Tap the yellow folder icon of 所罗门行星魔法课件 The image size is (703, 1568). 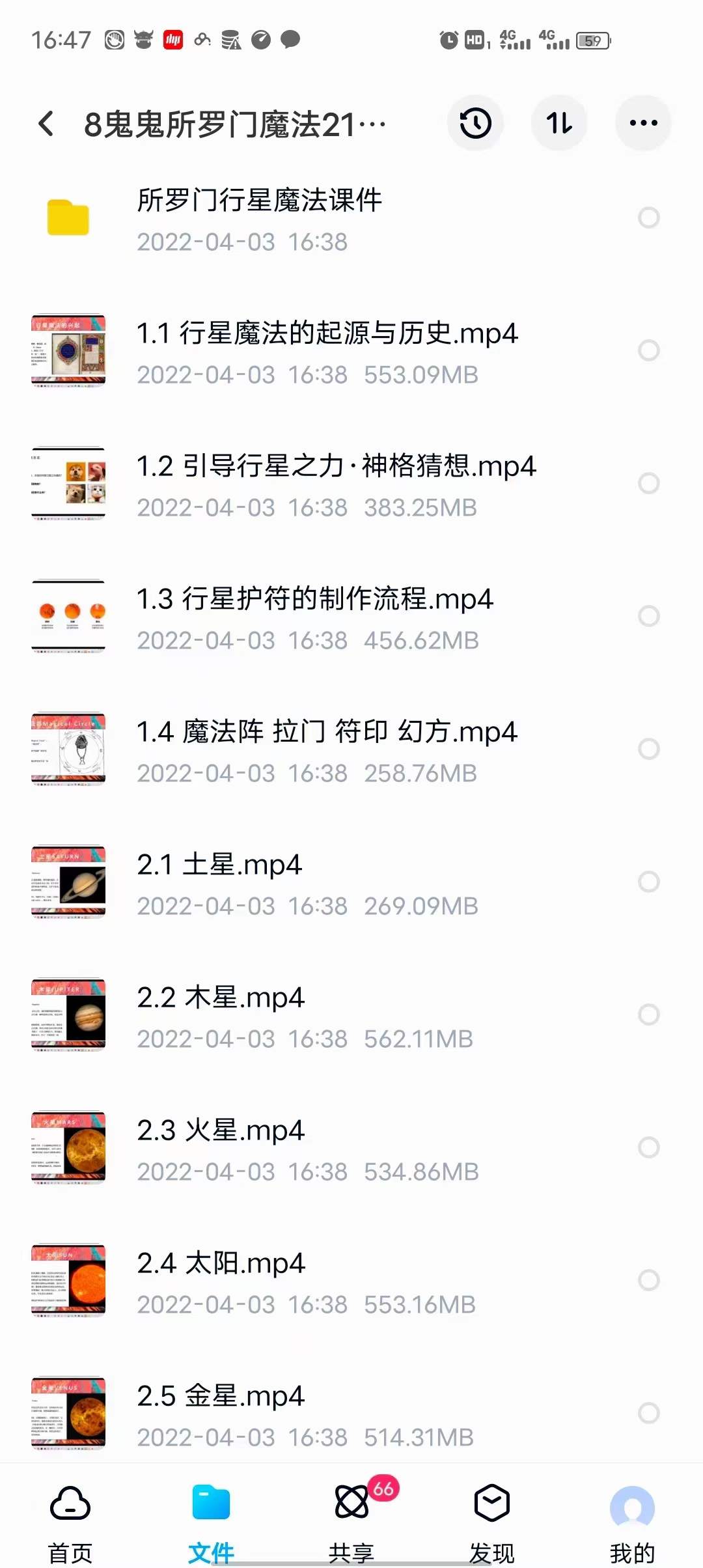tap(68, 217)
